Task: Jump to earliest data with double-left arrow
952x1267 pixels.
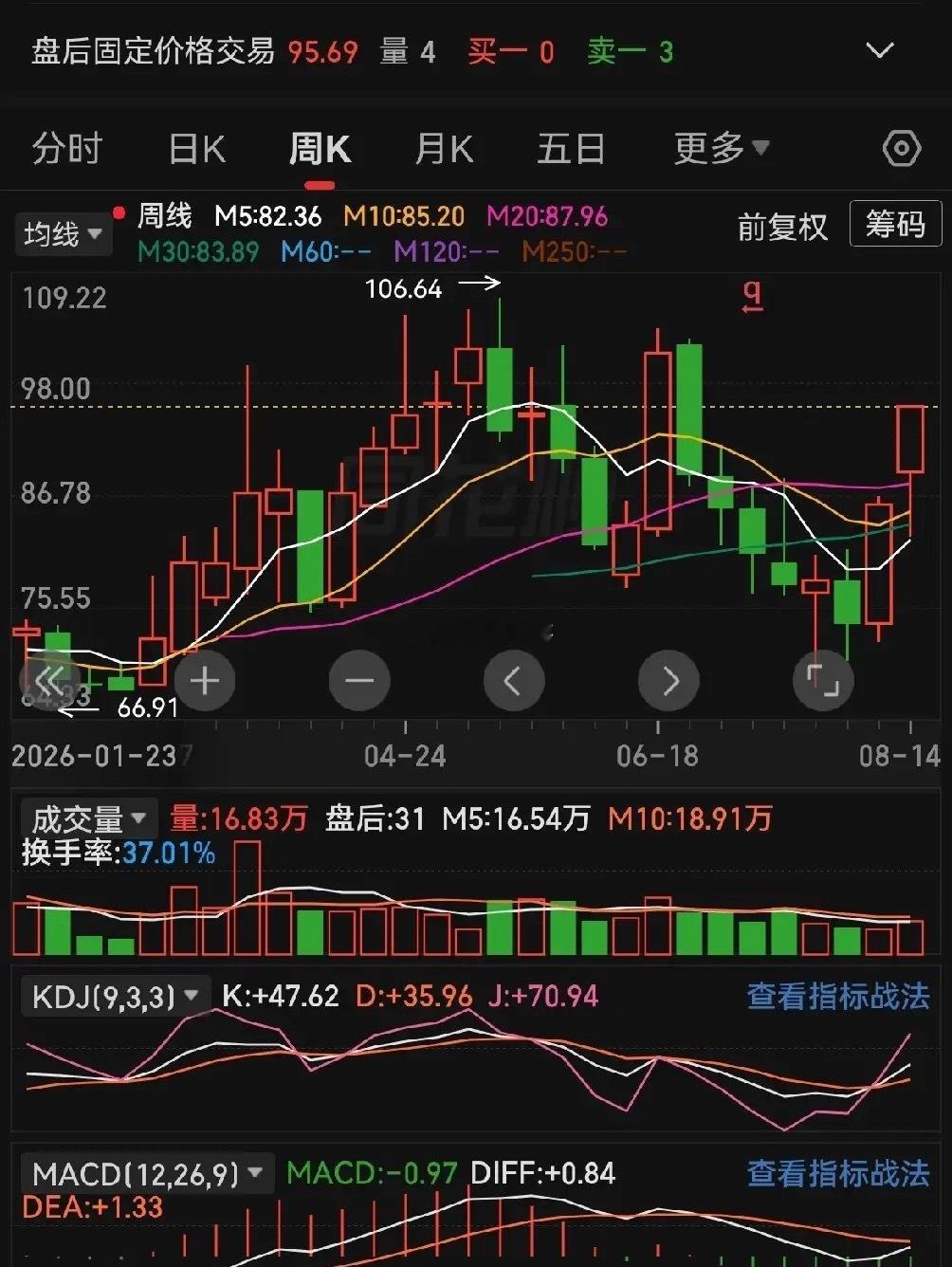Action: 48,680
